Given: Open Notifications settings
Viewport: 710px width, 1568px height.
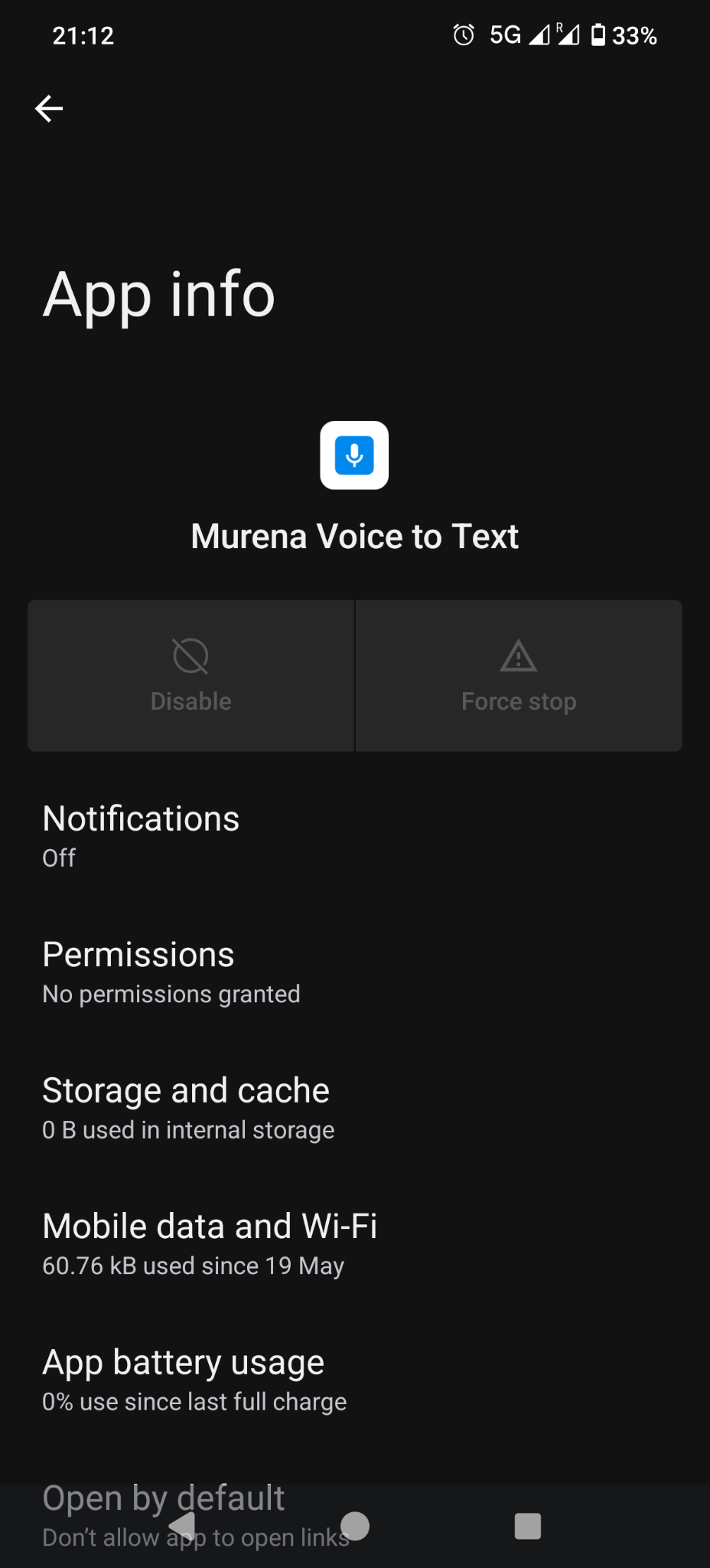Looking at the screenshot, I should tap(355, 836).
